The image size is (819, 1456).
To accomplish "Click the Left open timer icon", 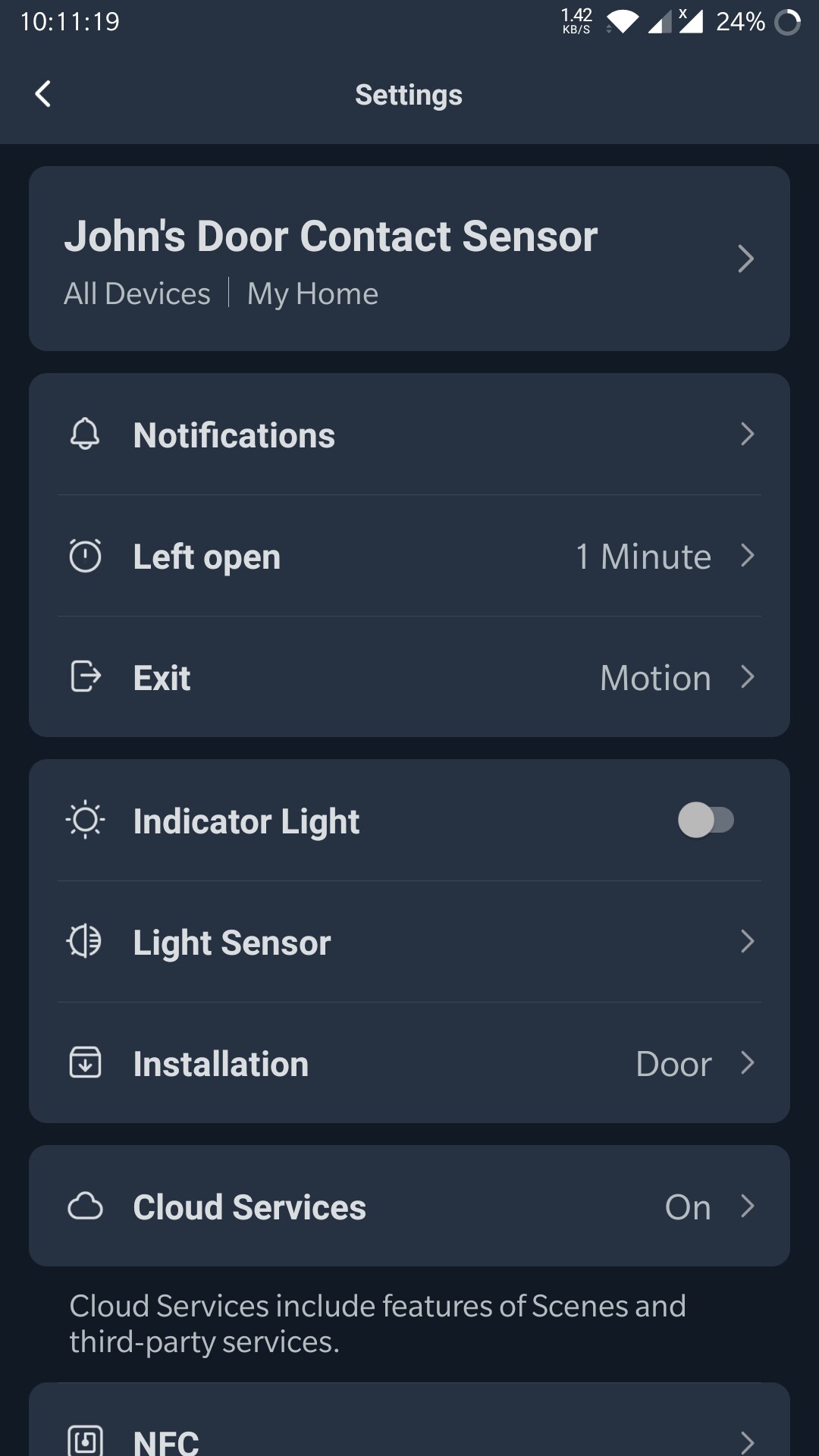I will click(86, 556).
